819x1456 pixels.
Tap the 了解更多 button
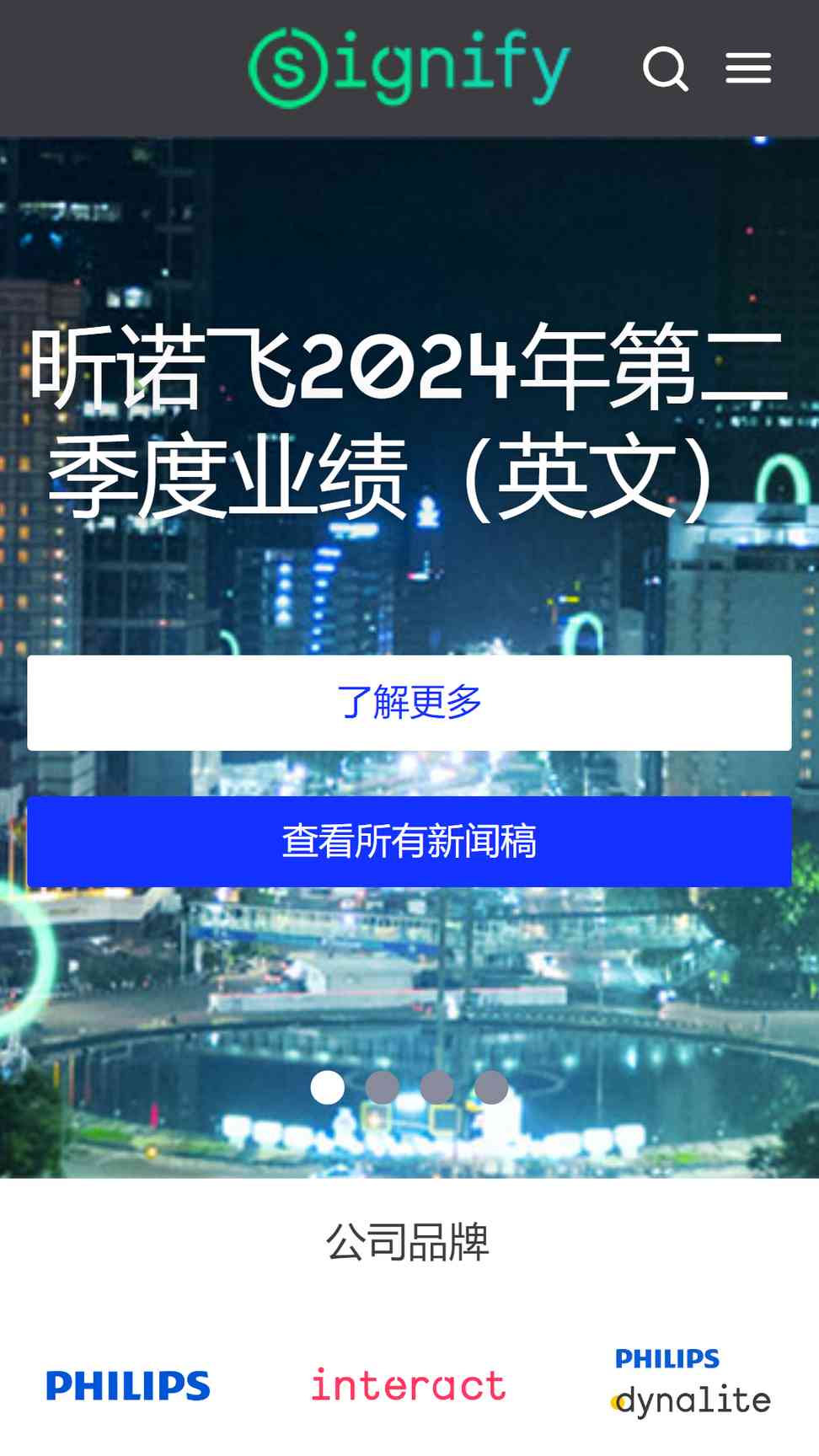[x=409, y=703]
